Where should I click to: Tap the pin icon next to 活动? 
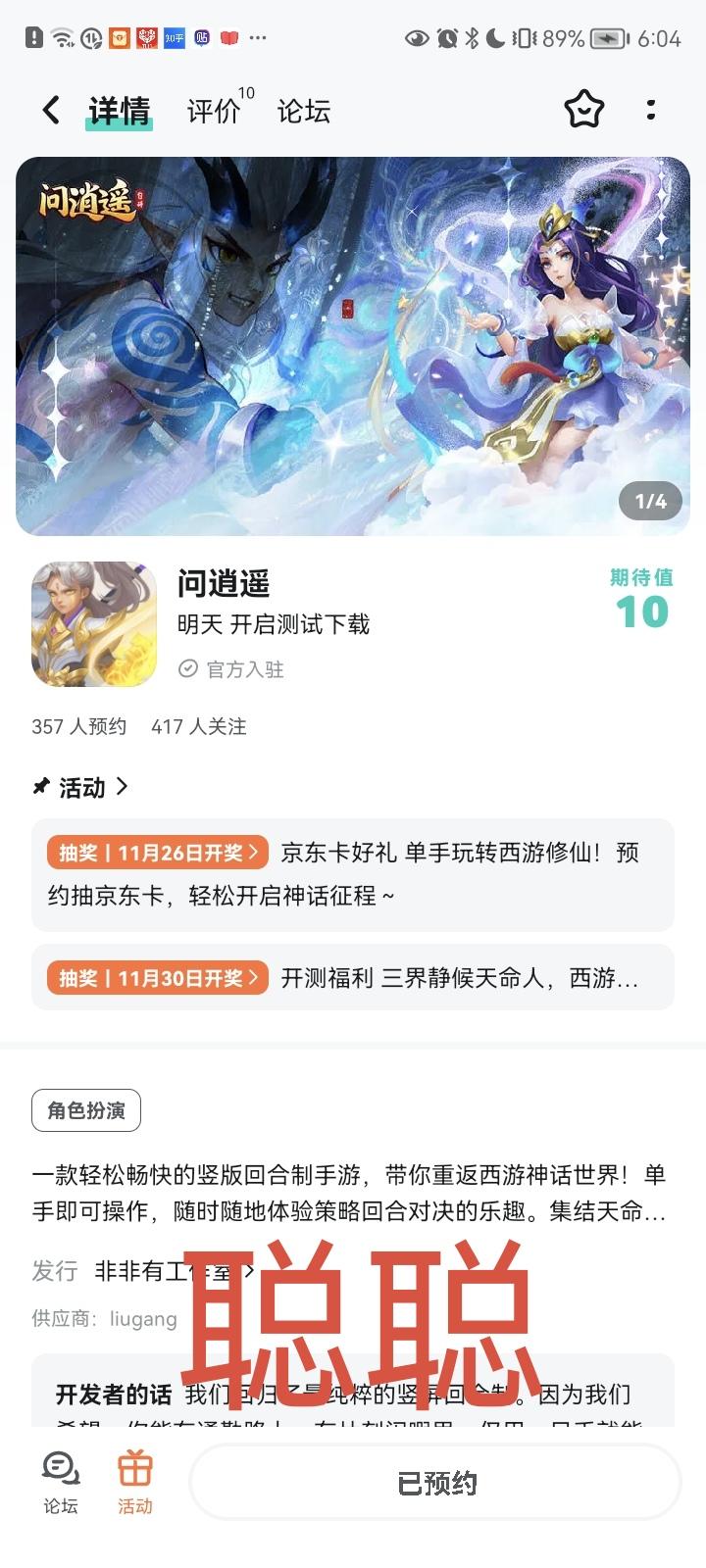(x=40, y=787)
